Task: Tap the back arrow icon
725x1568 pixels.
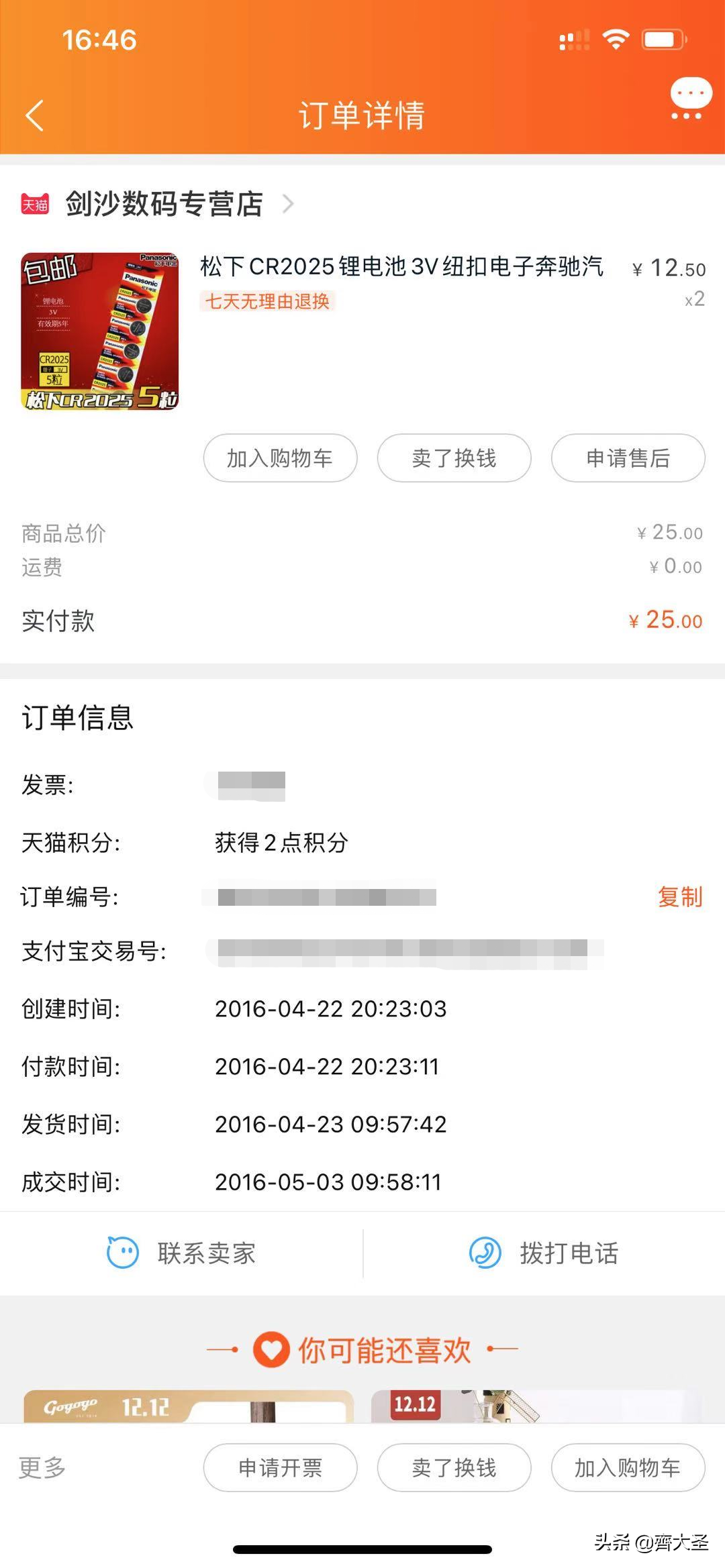Action: 35,114
